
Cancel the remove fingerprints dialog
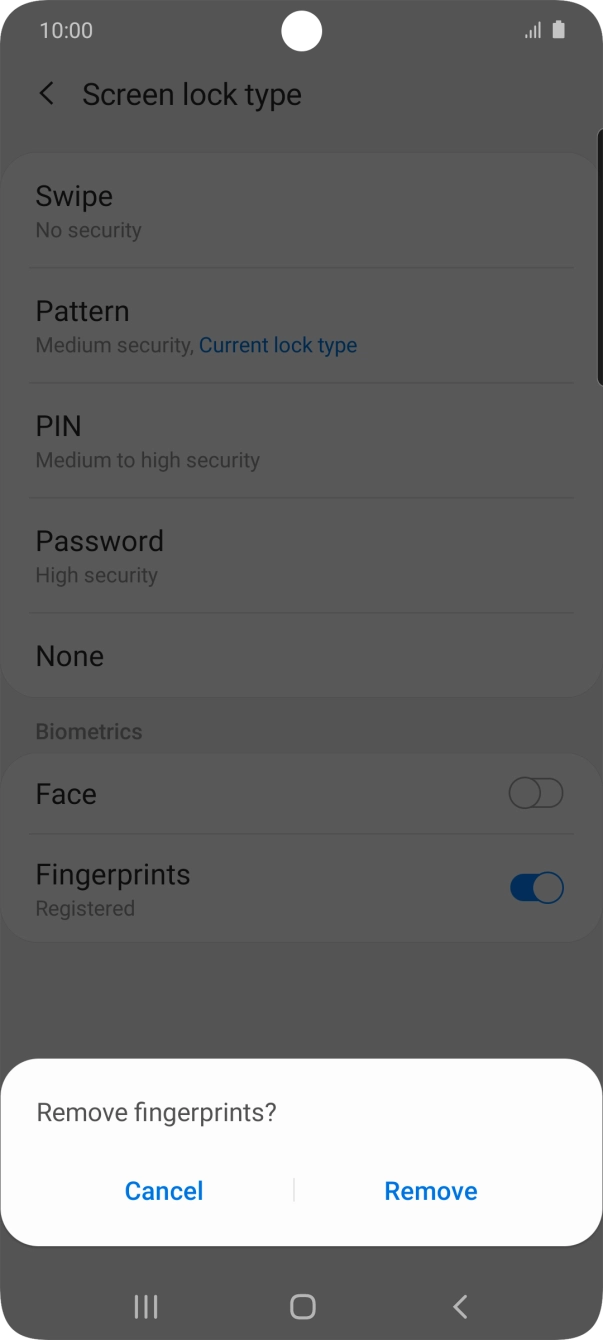tap(164, 1190)
